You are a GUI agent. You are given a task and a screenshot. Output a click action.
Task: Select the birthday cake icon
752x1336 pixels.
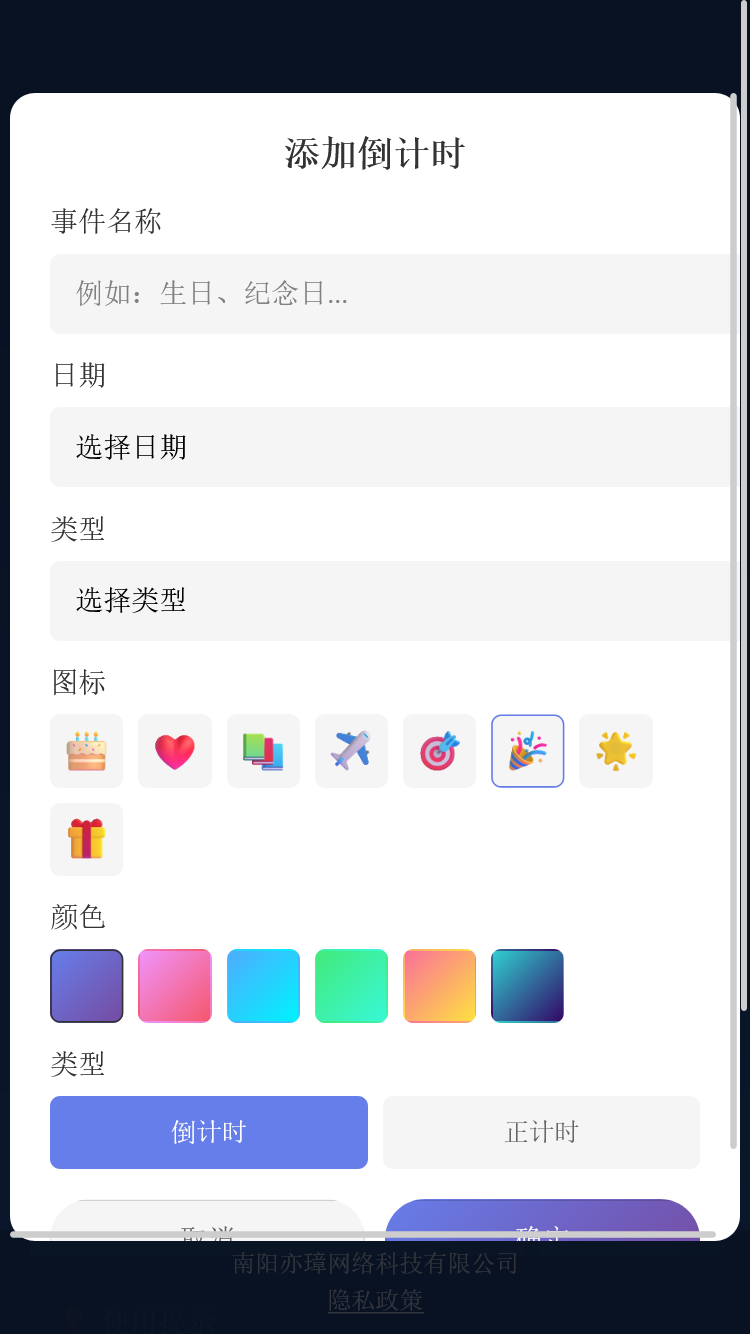tap(86, 751)
